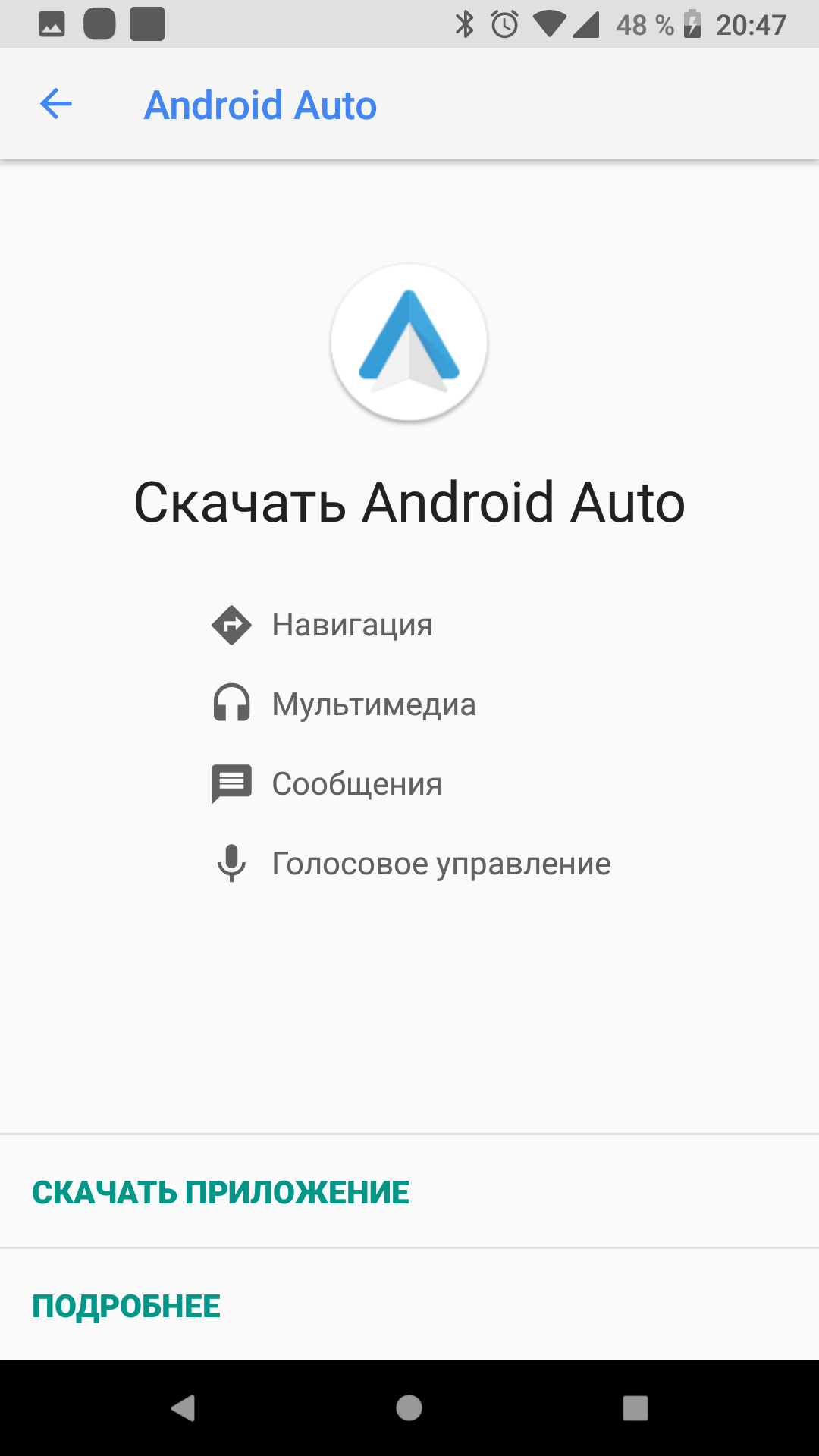Open ПОДРОБНЕЕ for more details
The width and height of the screenshot is (819, 1456).
pos(409,1305)
